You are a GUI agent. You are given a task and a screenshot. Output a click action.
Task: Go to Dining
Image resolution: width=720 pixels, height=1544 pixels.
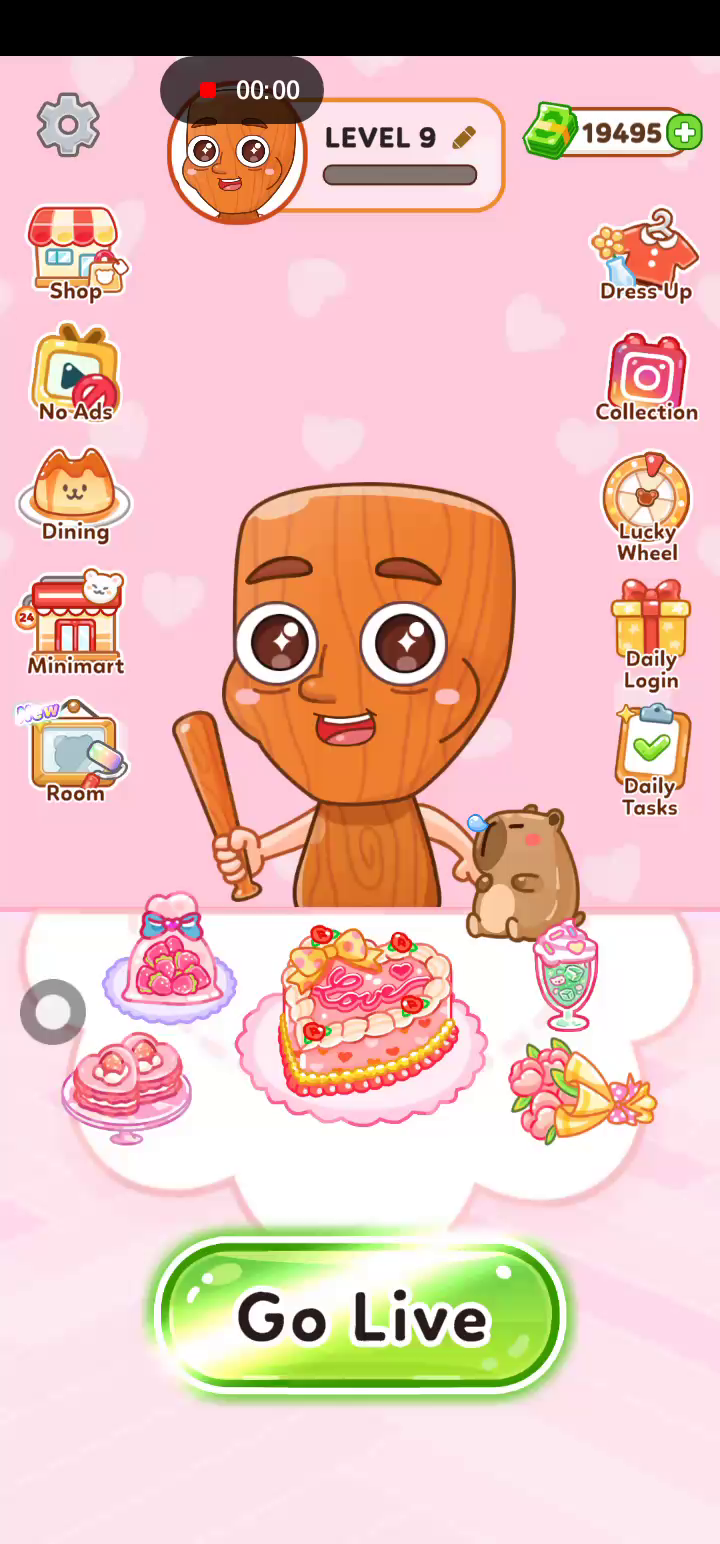point(75,495)
